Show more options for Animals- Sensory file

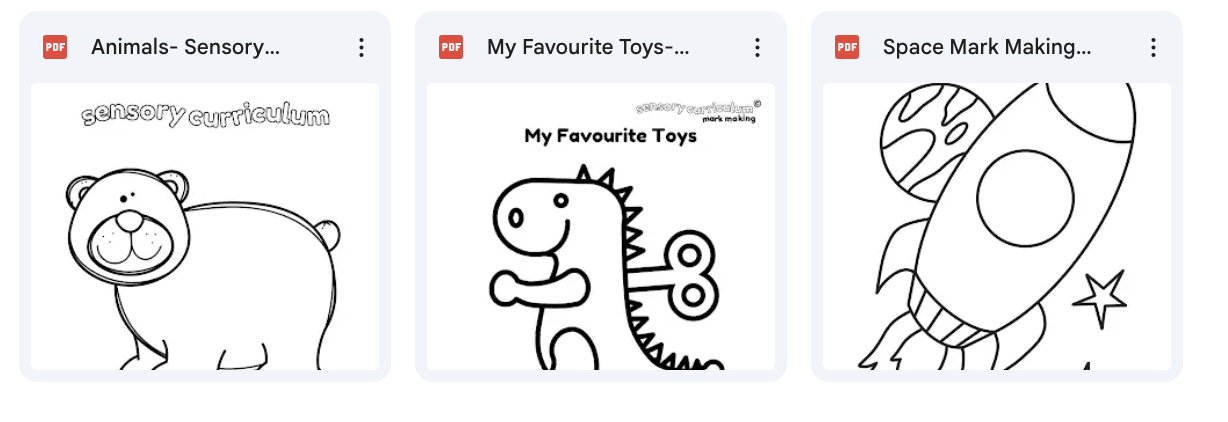[362, 47]
